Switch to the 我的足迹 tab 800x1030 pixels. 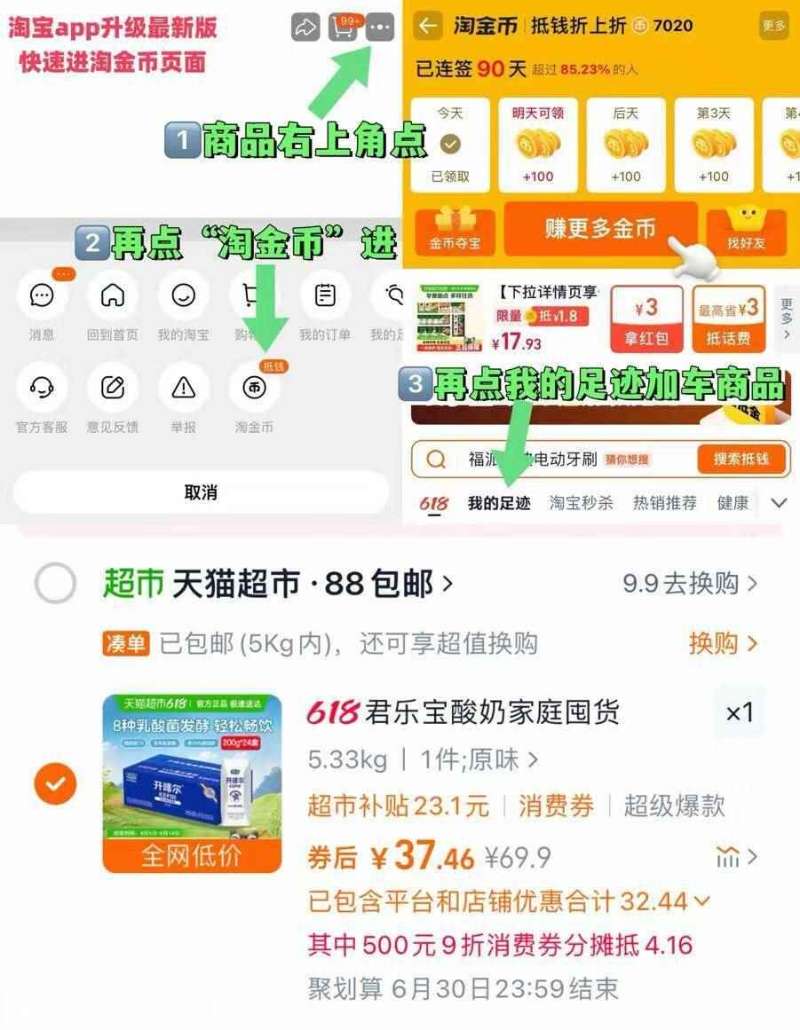[497, 503]
